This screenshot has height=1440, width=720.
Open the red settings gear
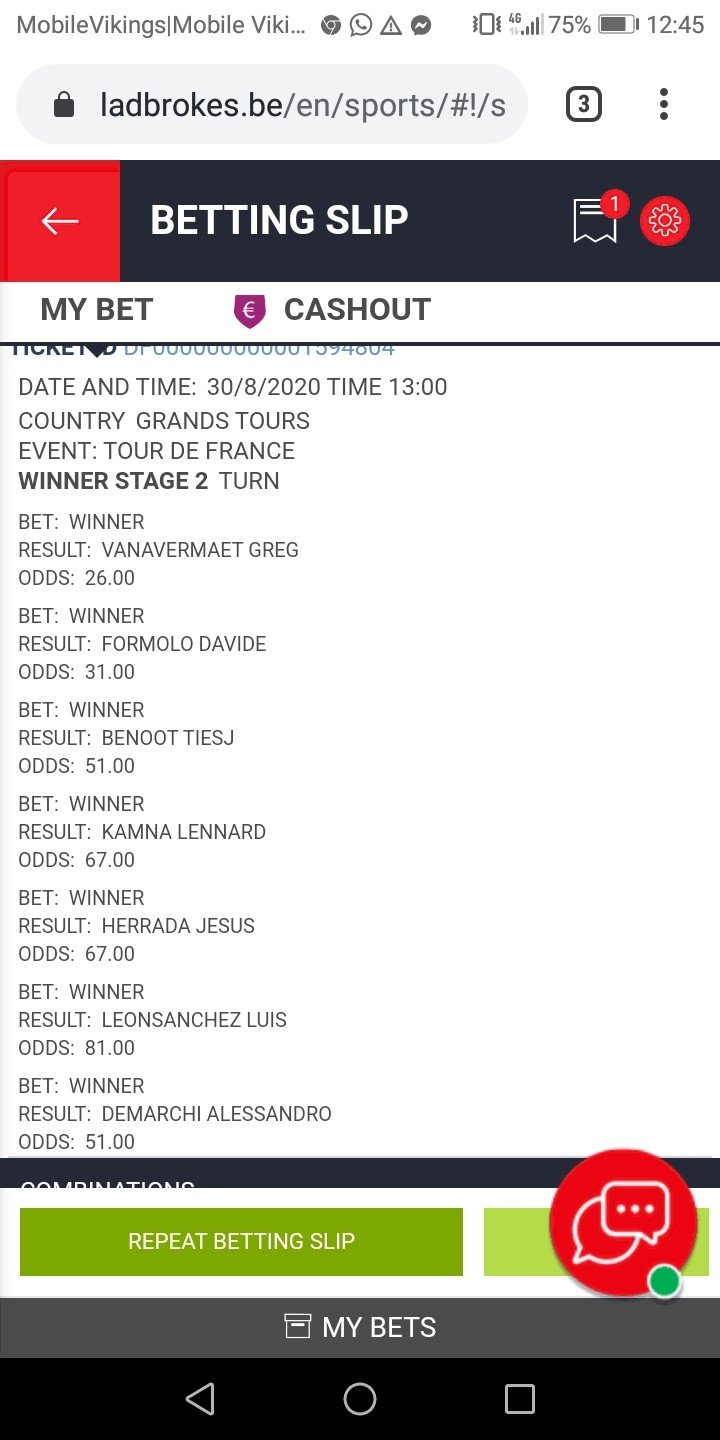coord(665,220)
